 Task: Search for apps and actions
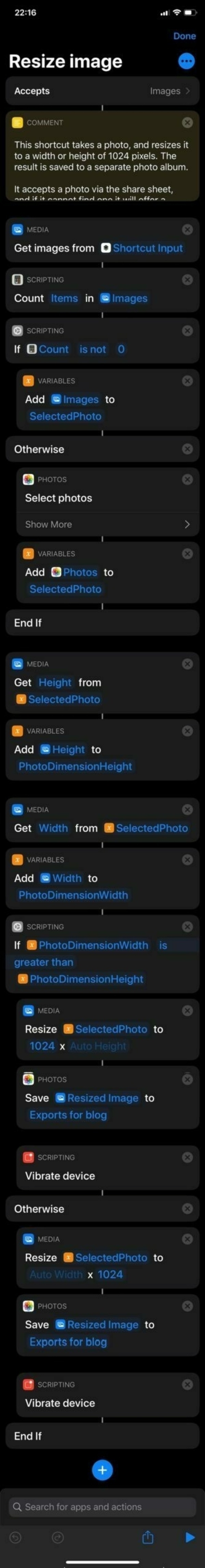pyautogui.click(x=102, y=1507)
